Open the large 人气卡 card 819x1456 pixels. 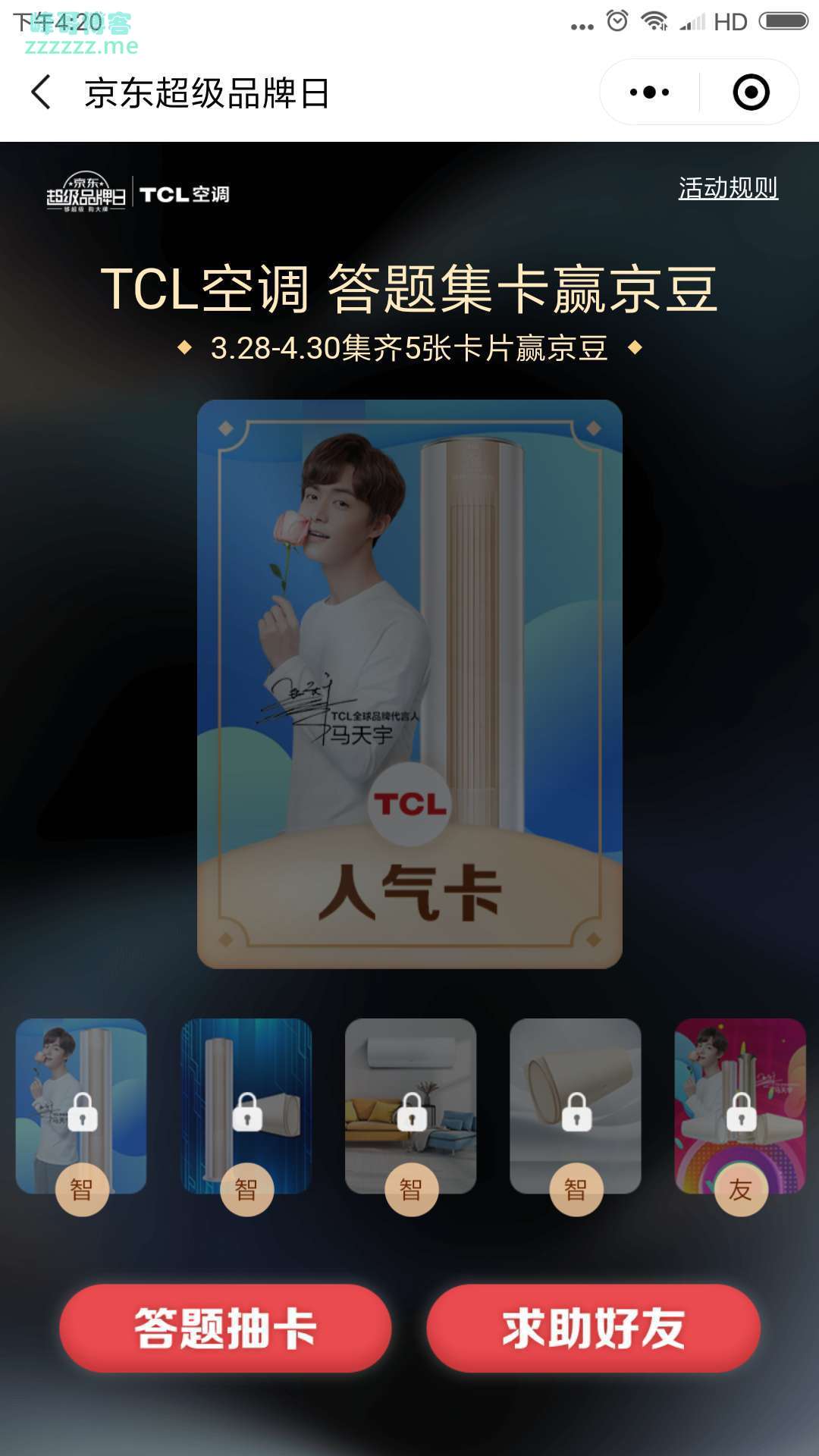(x=409, y=682)
